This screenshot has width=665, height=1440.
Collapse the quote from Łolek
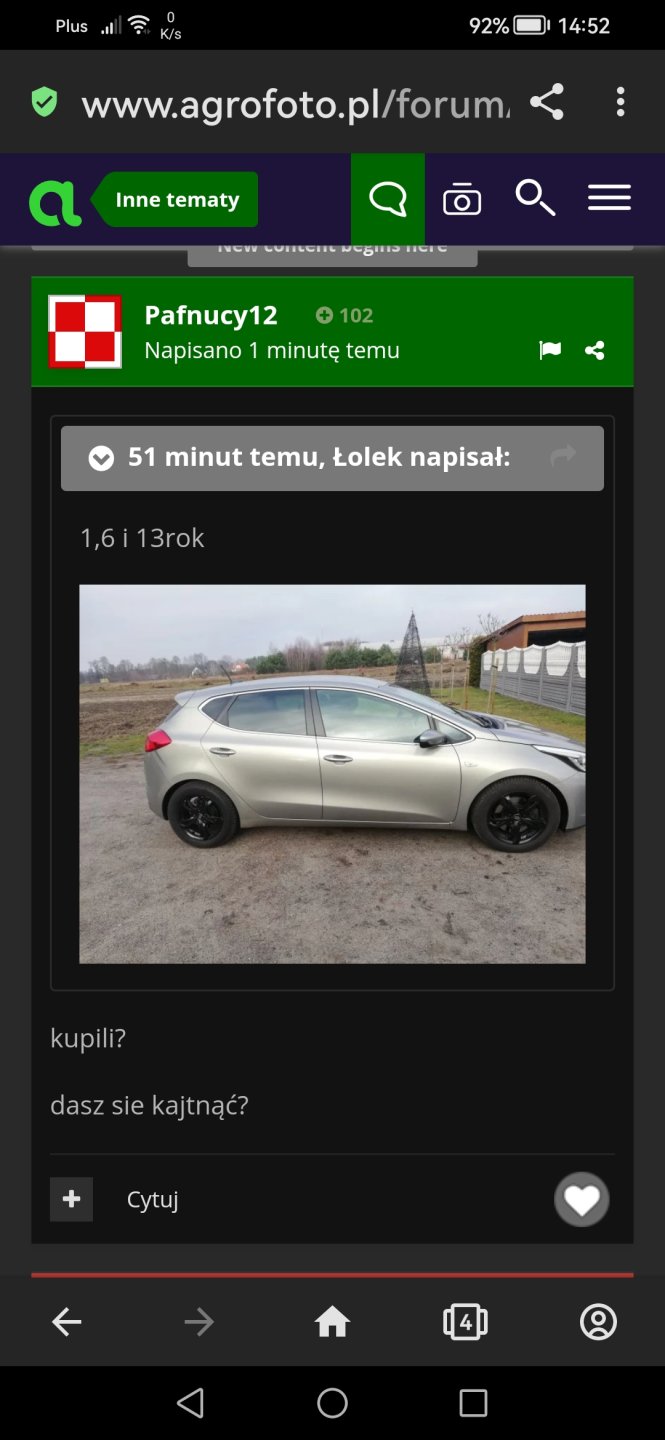[x=101, y=458]
